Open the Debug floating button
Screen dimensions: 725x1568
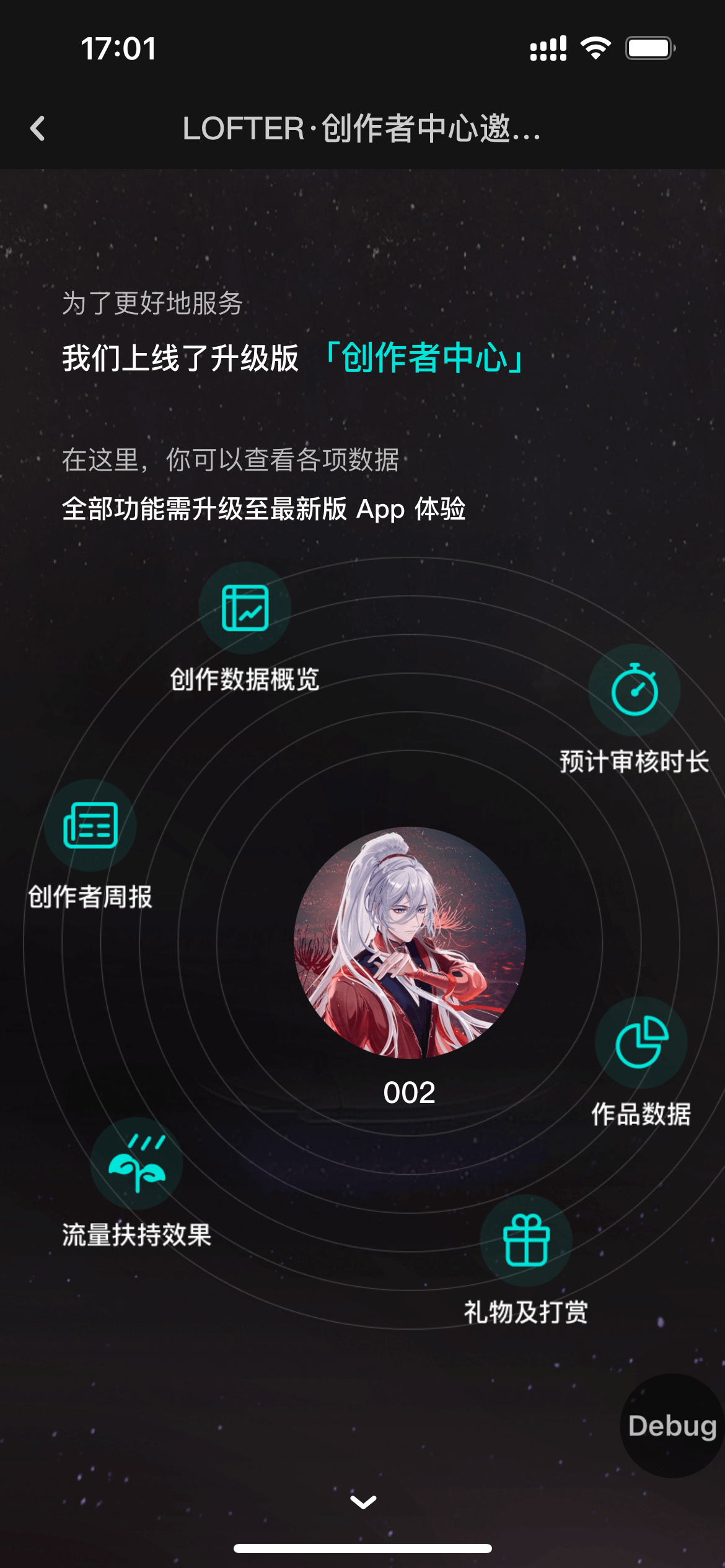pyautogui.click(x=672, y=1426)
